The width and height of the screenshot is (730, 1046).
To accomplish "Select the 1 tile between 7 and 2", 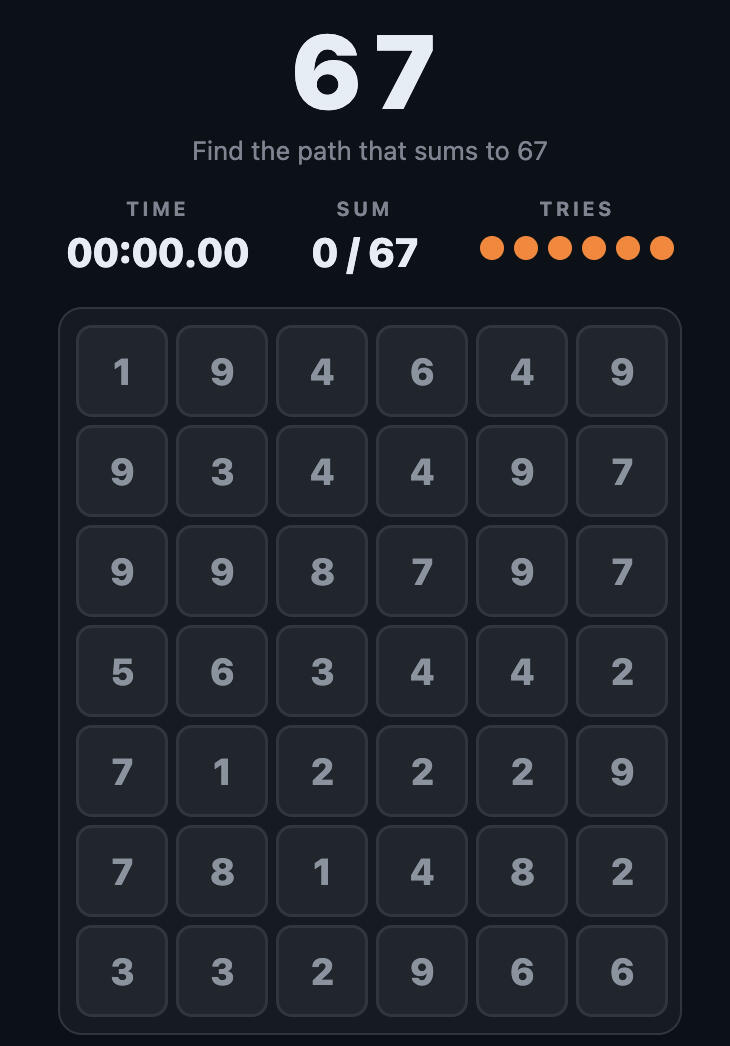I will 222,771.
